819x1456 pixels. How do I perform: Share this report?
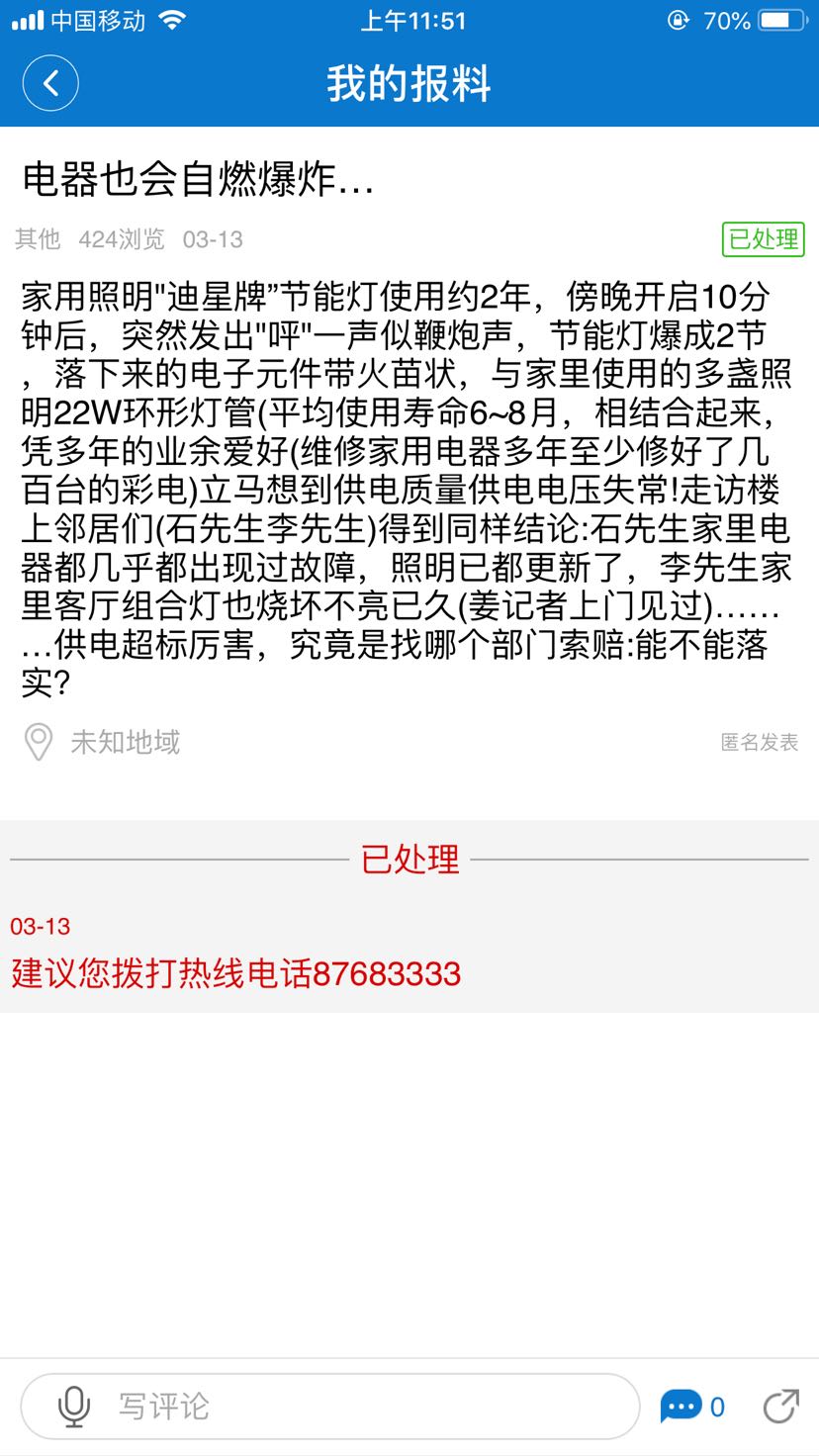[x=780, y=1406]
